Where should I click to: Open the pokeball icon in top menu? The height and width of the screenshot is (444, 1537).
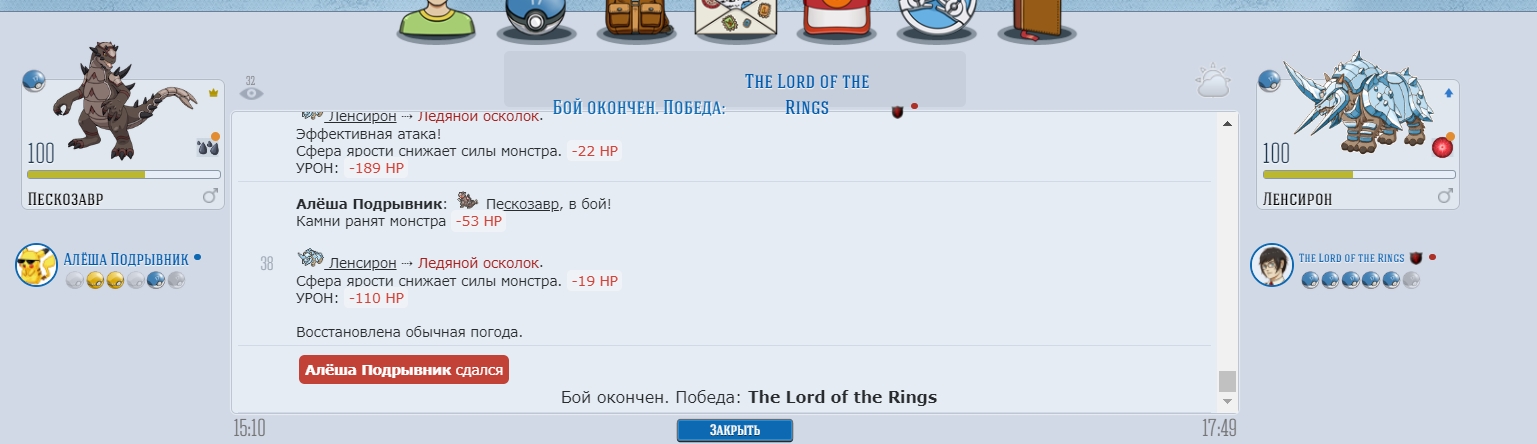coord(536,20)
